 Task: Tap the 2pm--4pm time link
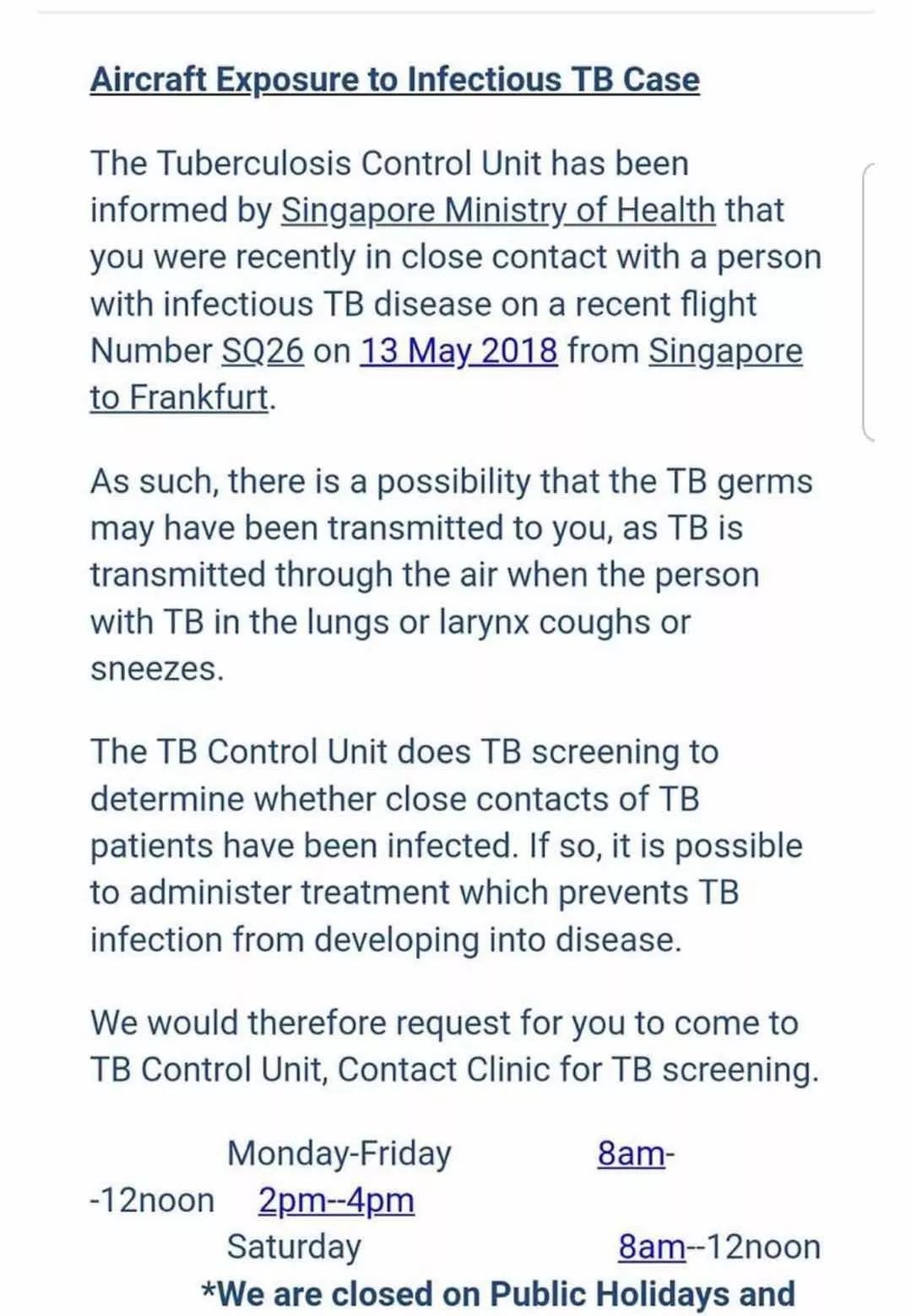pyautogui.click(x=336, y=1200)
